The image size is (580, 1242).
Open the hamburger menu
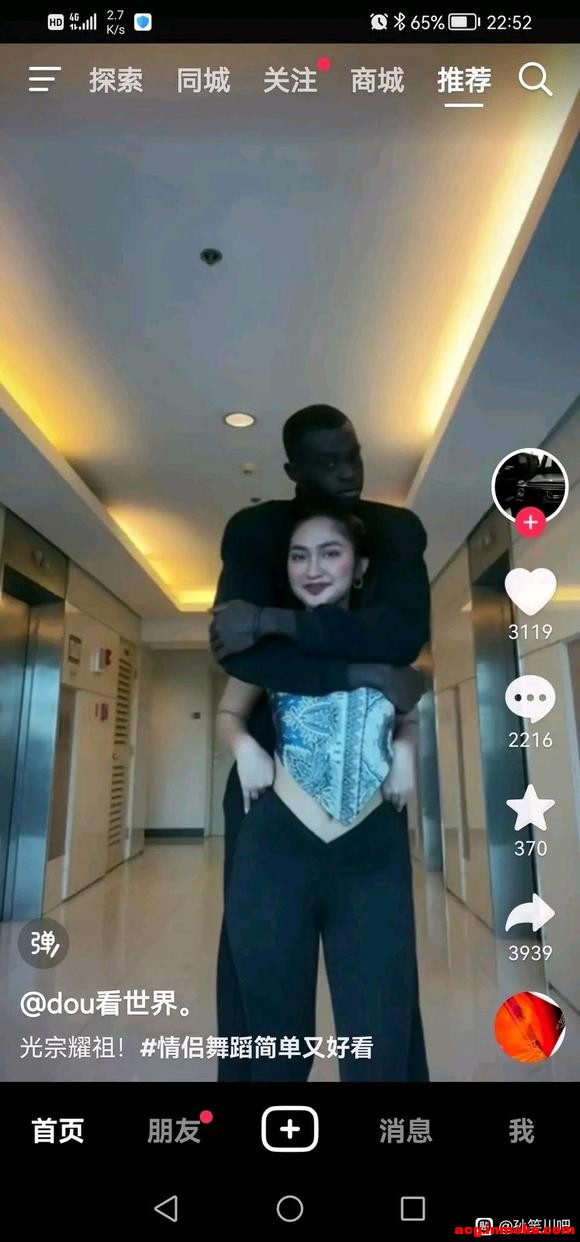point(45,80)
